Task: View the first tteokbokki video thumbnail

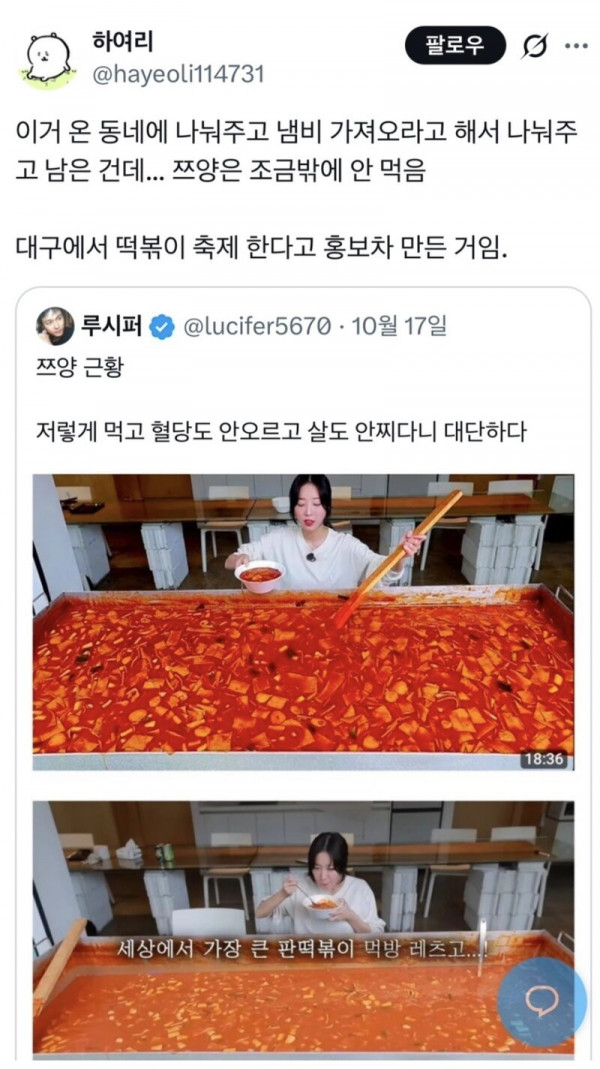Action: pyautogui.click(x=303, y=621)
